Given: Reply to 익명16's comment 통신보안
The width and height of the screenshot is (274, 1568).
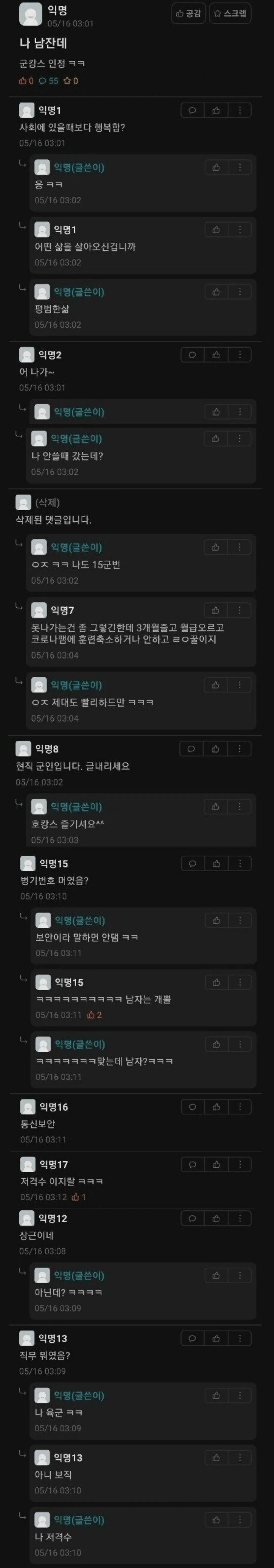Looking at the screenshot, I should click(192, 1107).
